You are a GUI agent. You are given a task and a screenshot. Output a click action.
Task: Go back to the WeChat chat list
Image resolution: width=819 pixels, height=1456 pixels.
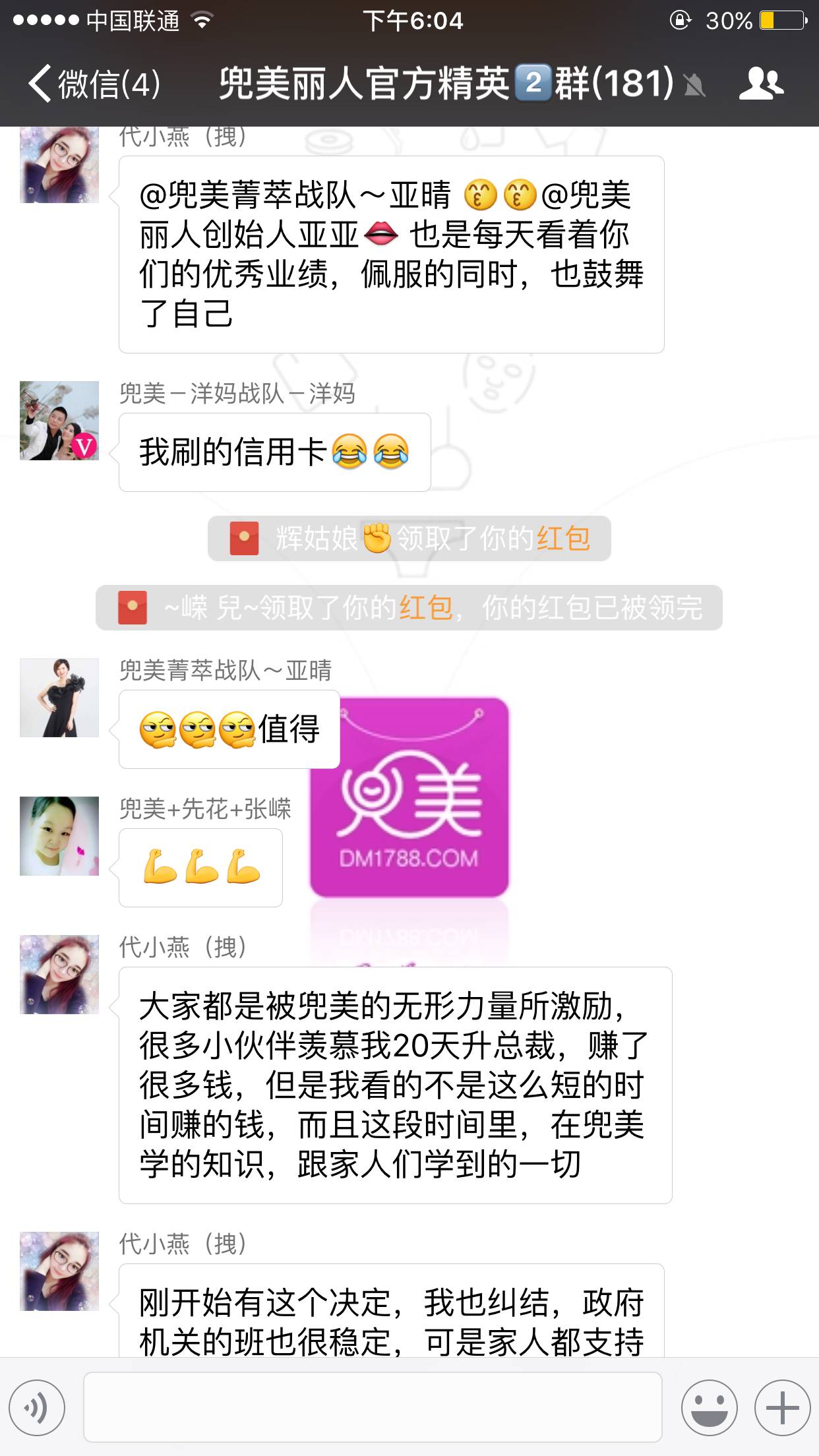(x=92, y=84)
